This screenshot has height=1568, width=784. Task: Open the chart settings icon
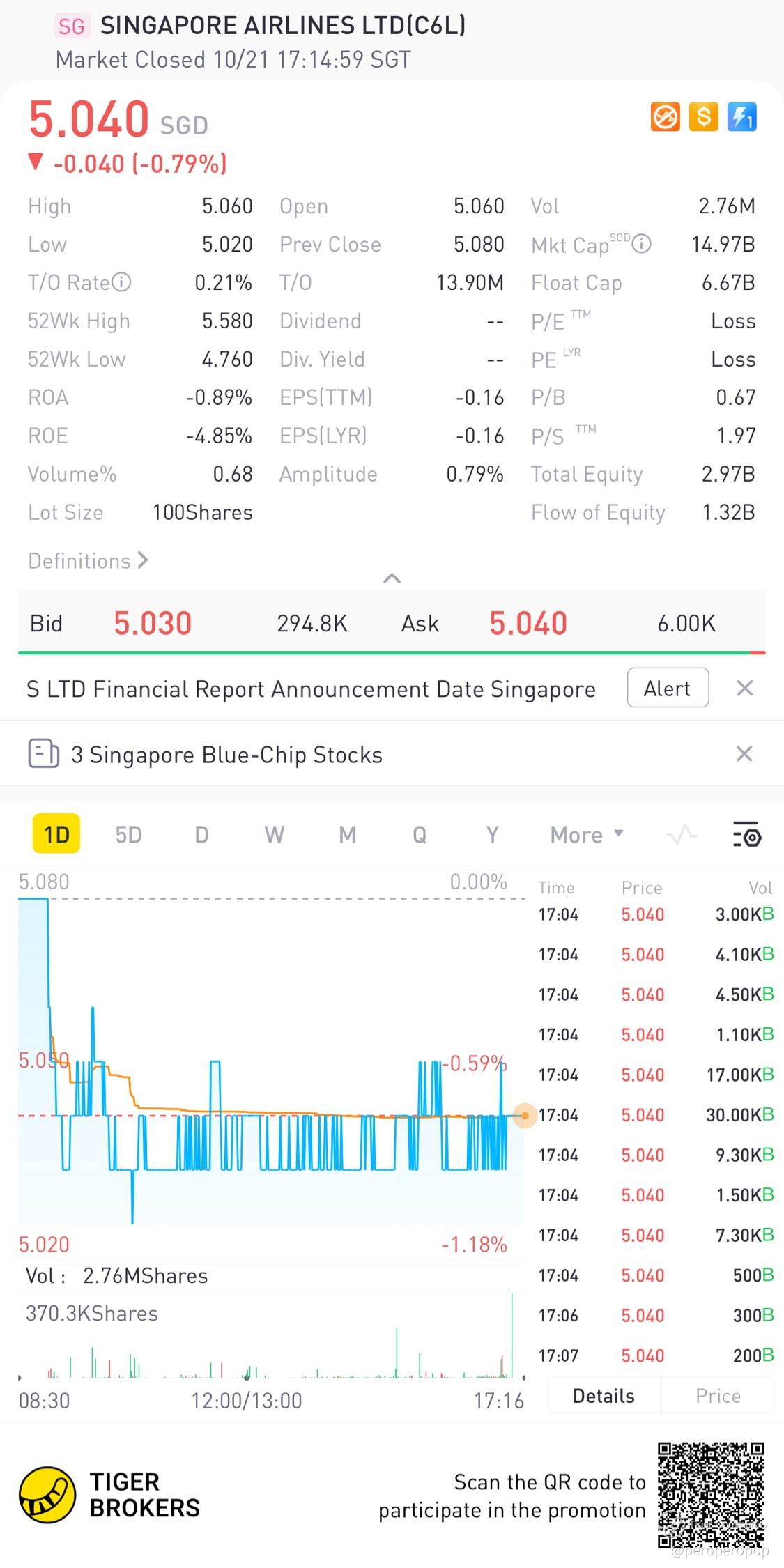[x=747, y=834]
